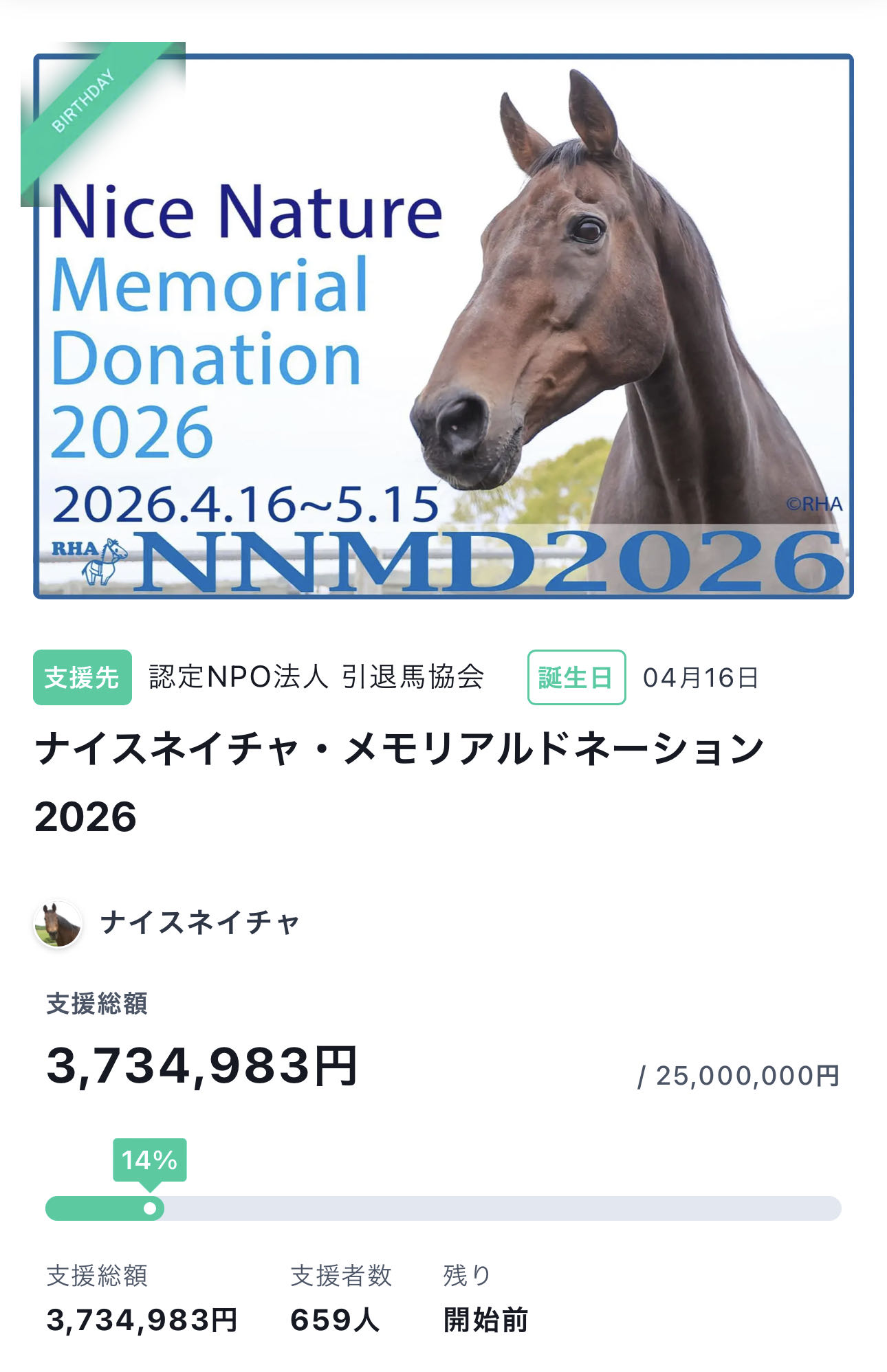Open the Nice Nature Memorial Donation banner
This screenshot has width=887, height=1372.
point(443,326)
